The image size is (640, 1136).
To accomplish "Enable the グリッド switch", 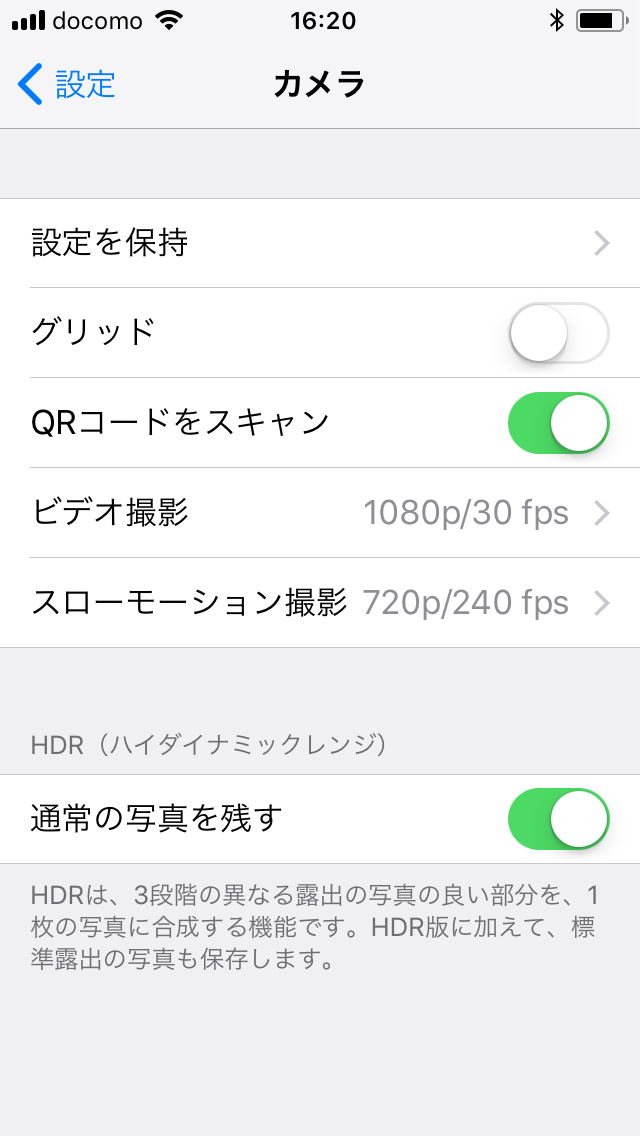I will (559, 333).
